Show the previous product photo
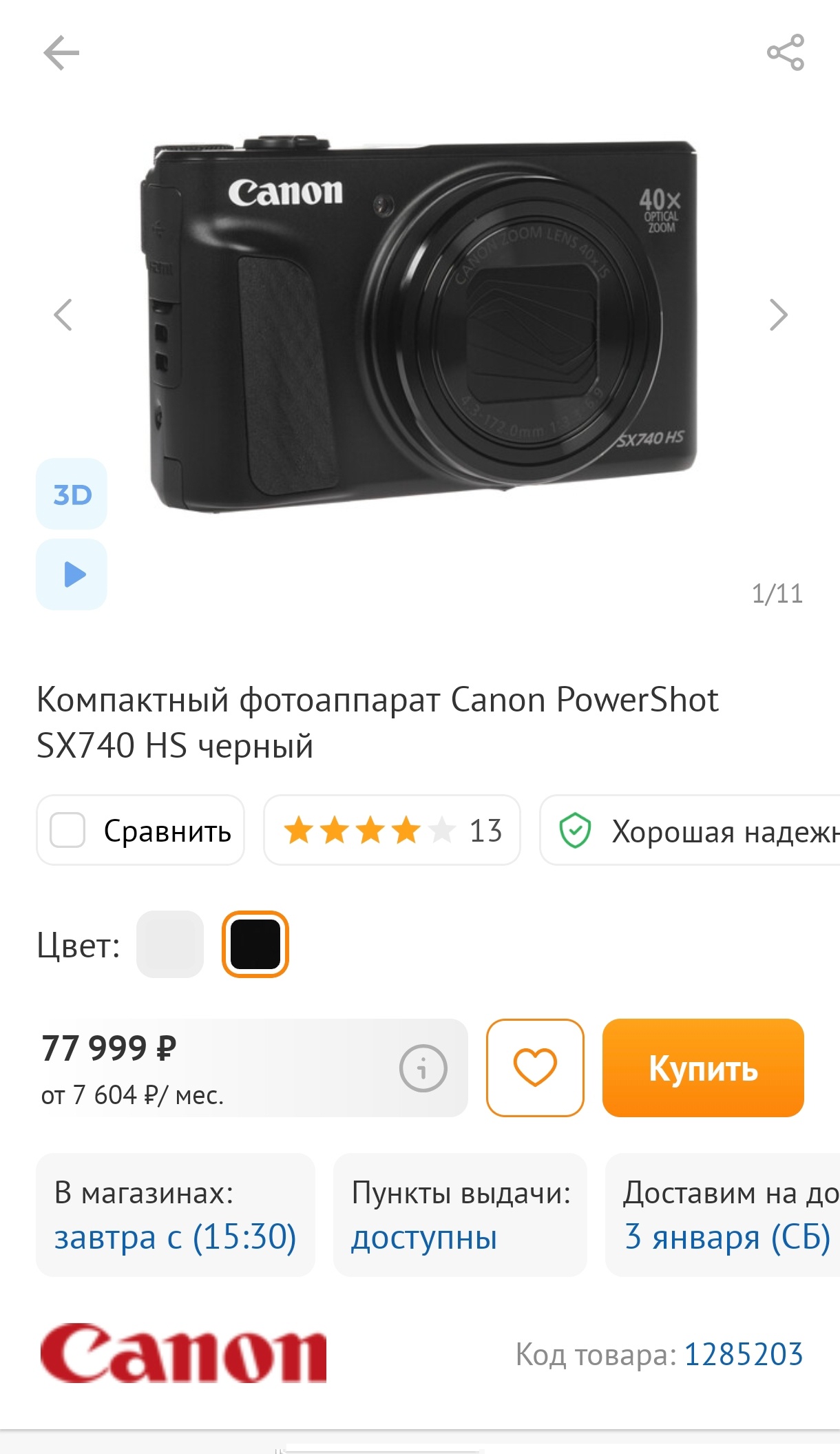 (63, 315)
